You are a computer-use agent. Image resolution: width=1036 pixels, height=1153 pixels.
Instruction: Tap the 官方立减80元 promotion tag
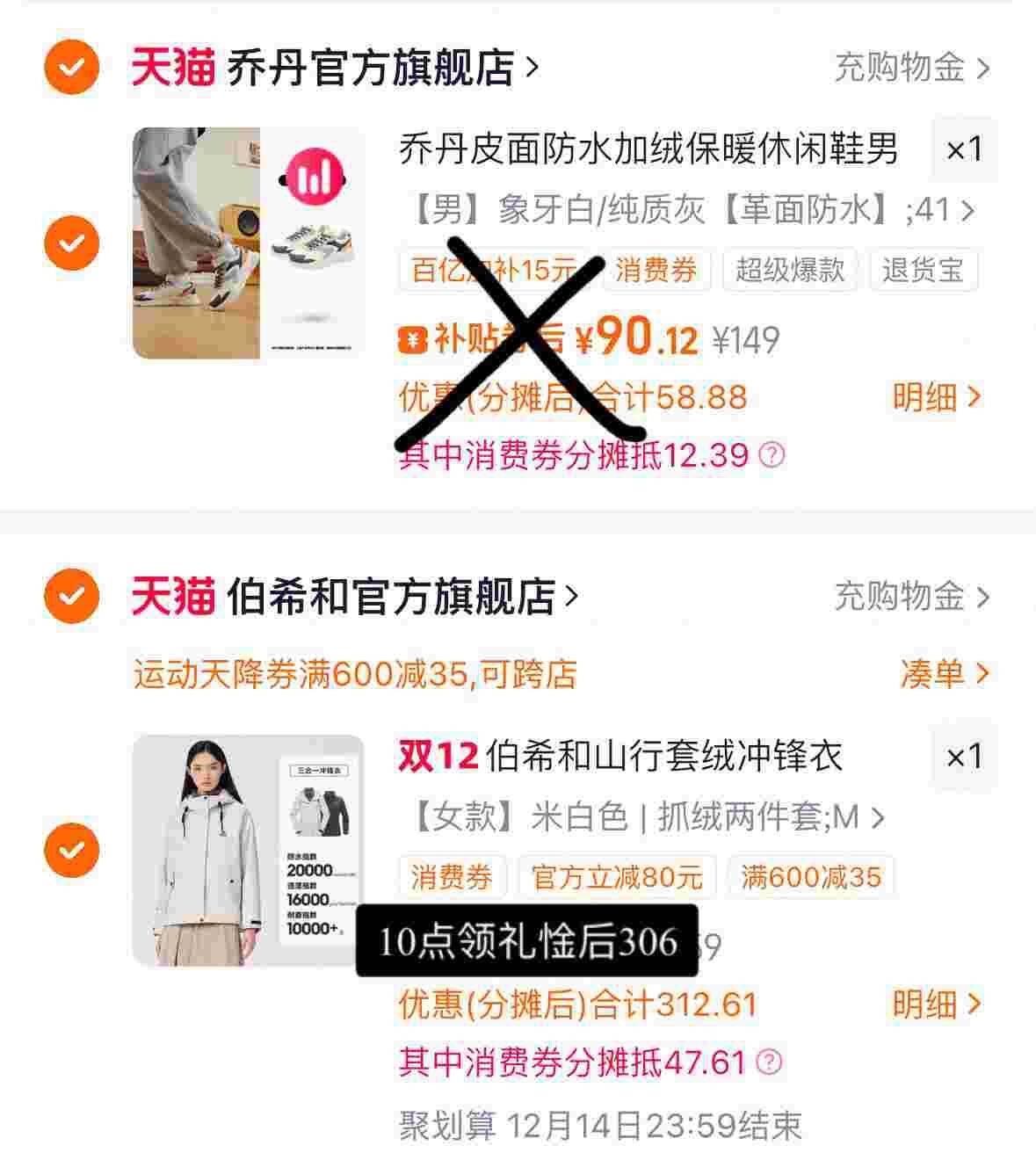pos(617,877)
